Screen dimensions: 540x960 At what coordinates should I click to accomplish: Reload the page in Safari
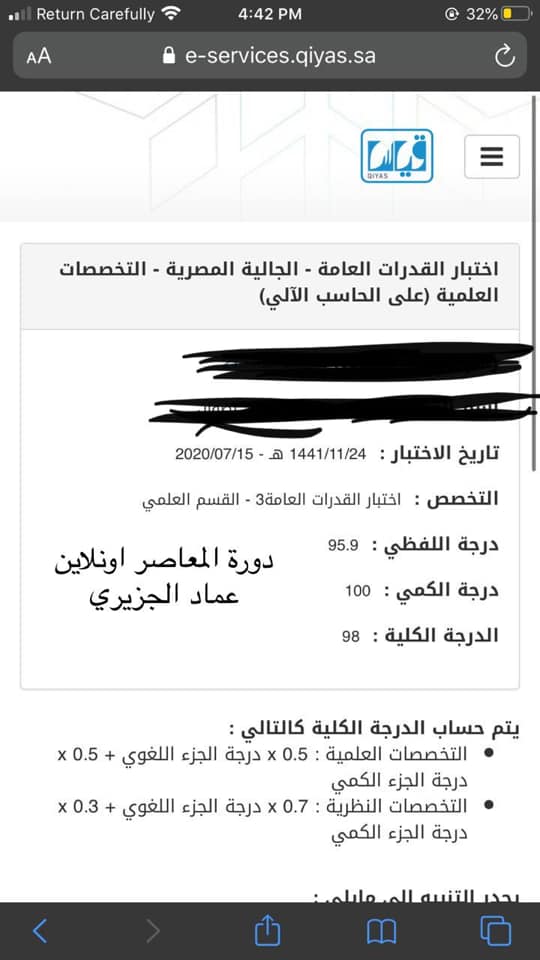coord(504,57)
